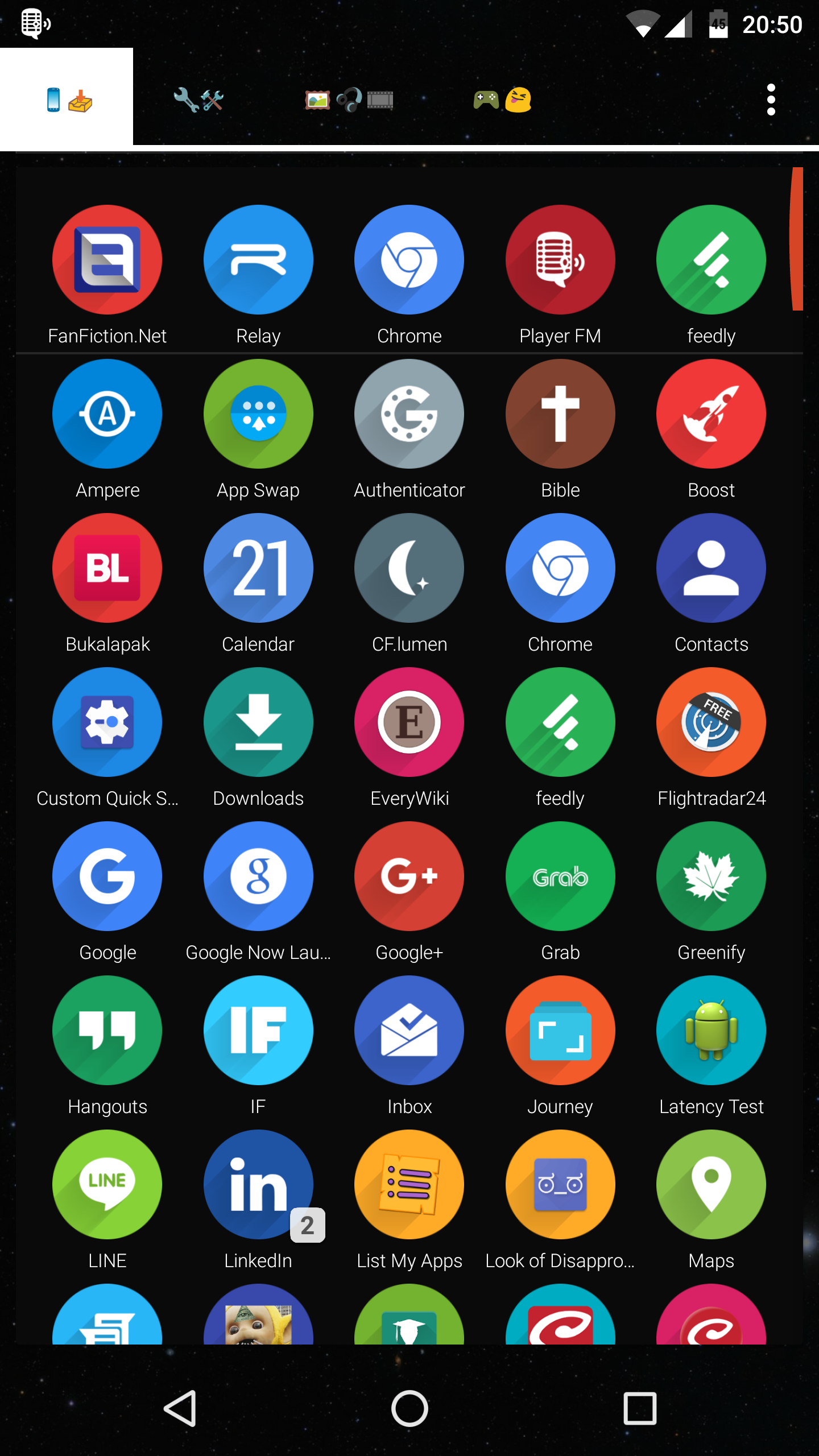819x1456 pixels.
Task: Switch to the games and fun tab
Action: 500,98
